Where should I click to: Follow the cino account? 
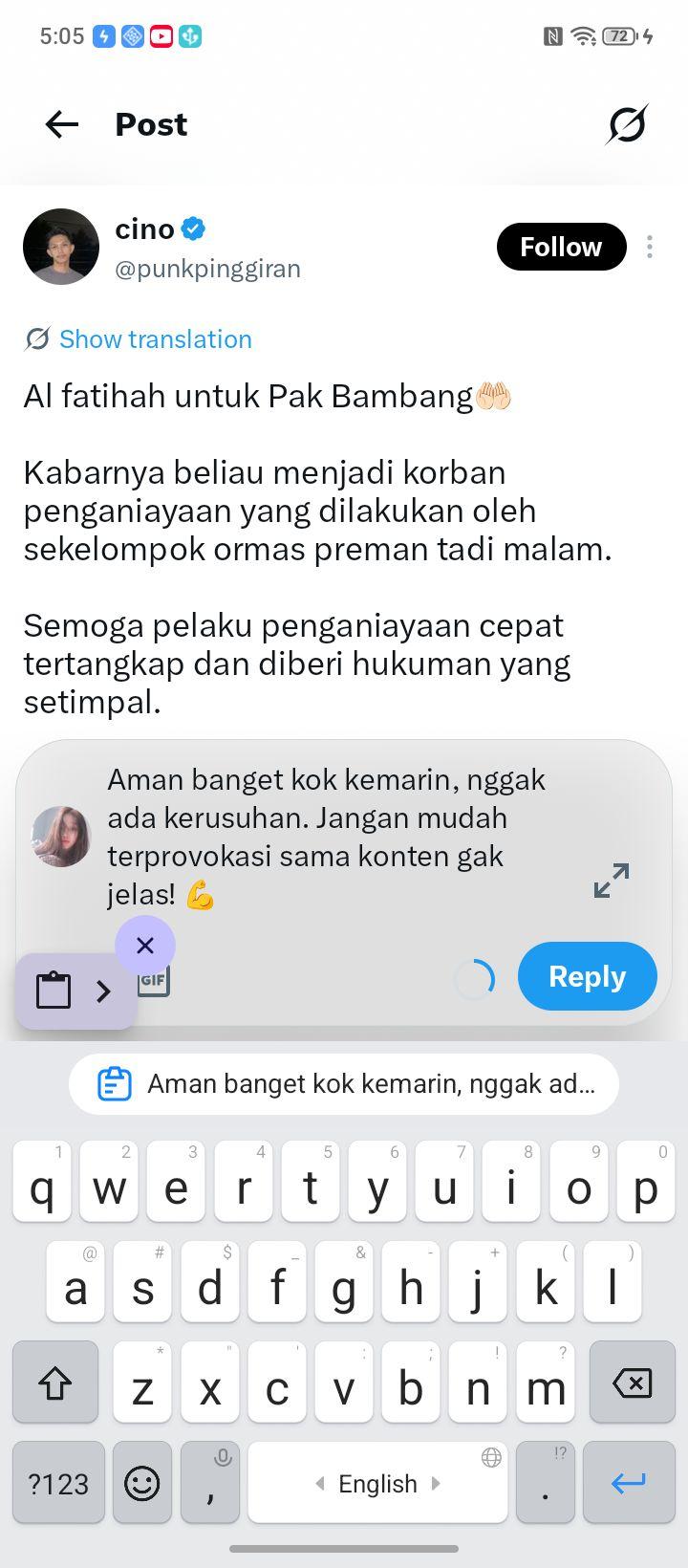click(x=561, y=247)
